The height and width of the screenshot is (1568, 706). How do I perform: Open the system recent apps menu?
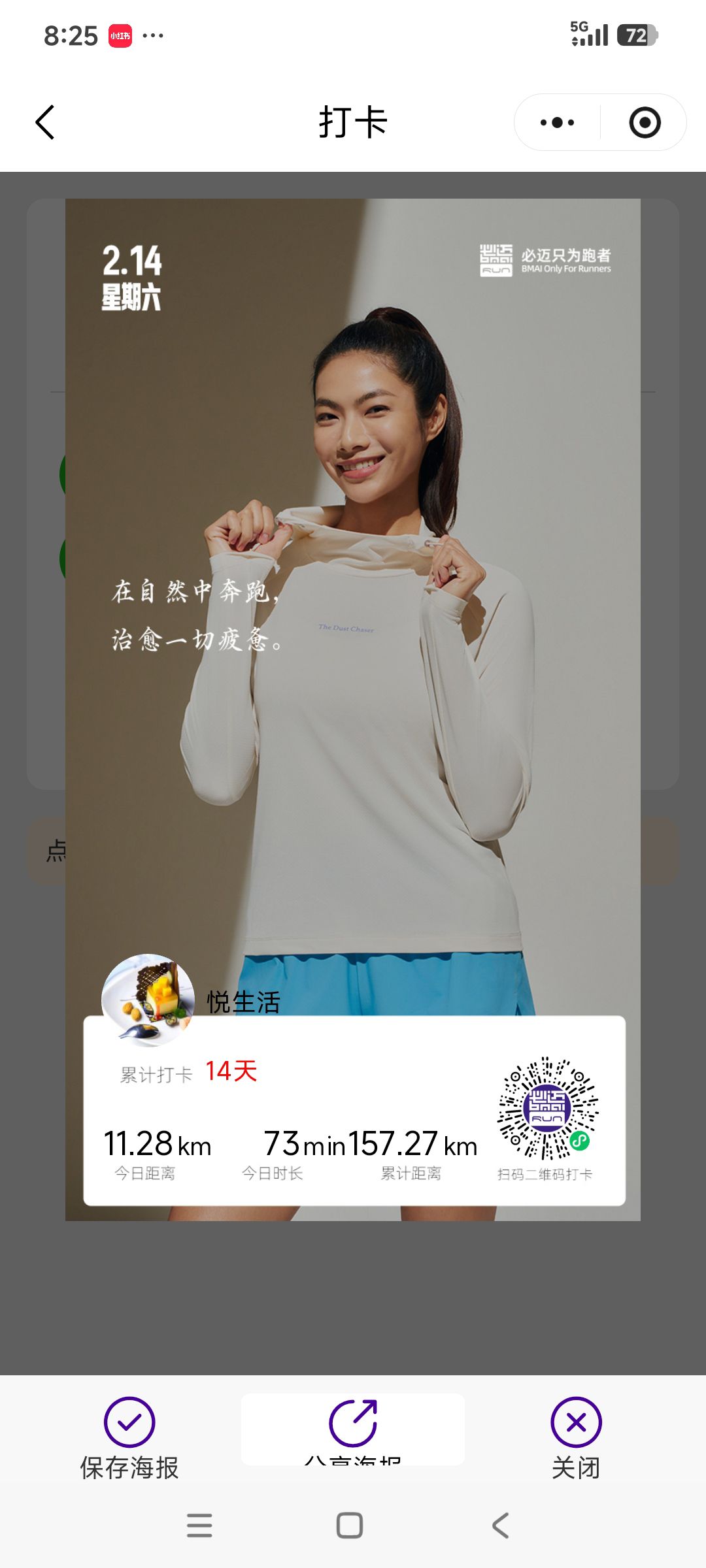tap(199, 1525)
